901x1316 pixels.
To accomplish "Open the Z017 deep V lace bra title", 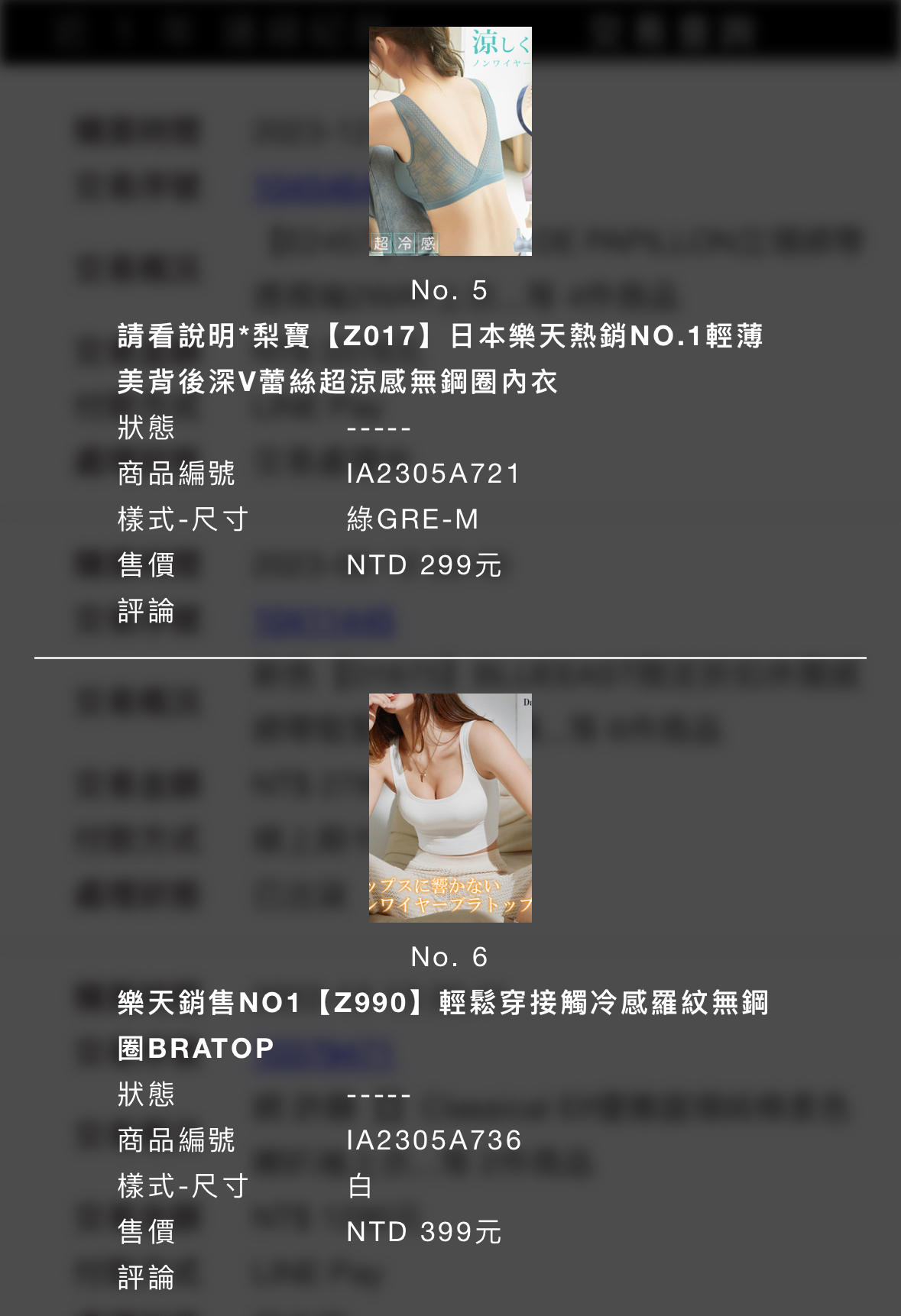I will coord(440,358).
